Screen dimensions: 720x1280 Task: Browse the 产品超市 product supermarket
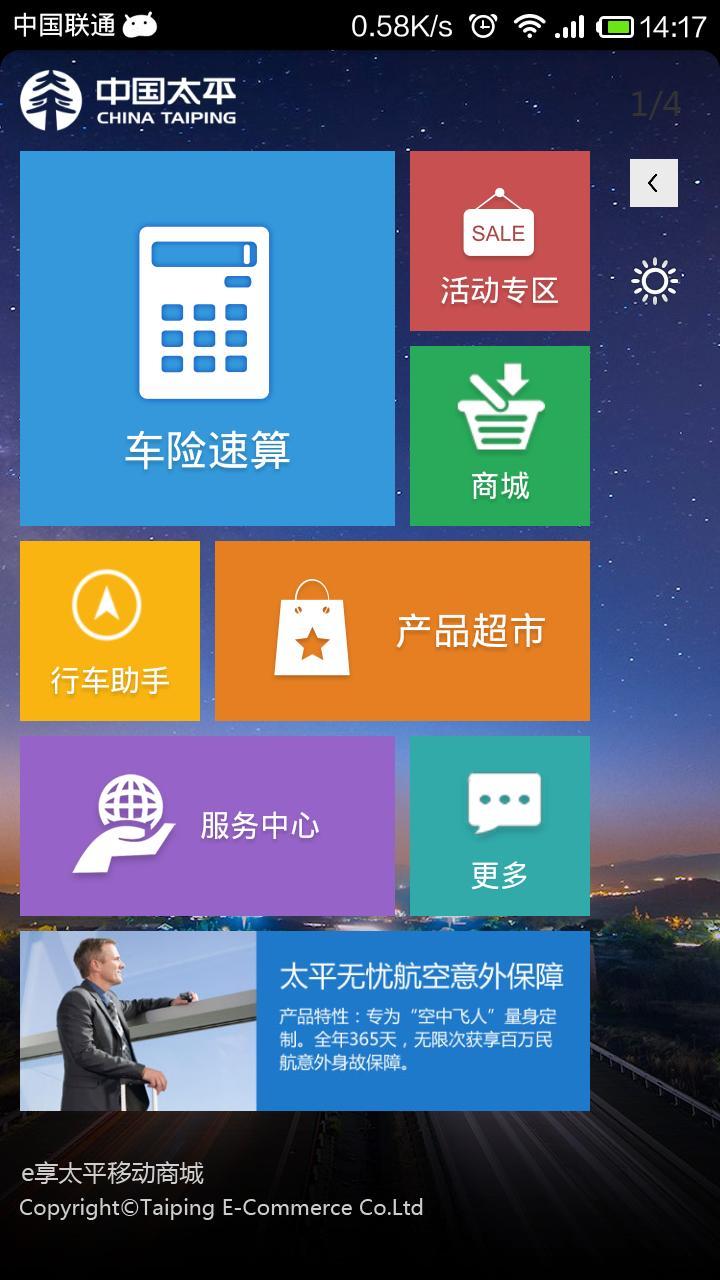click(402, 630)
